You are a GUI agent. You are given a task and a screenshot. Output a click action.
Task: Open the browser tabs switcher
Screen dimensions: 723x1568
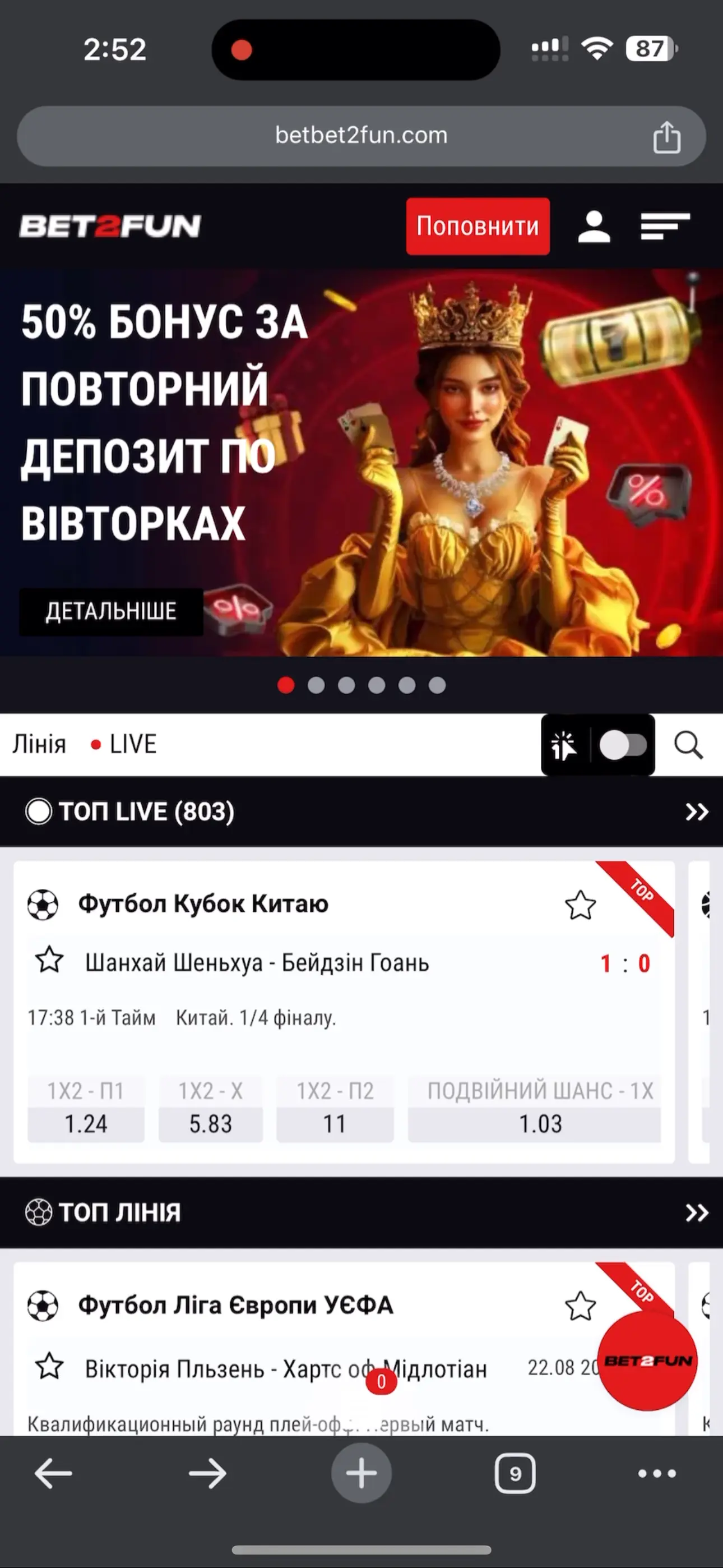pos(515,1474)
